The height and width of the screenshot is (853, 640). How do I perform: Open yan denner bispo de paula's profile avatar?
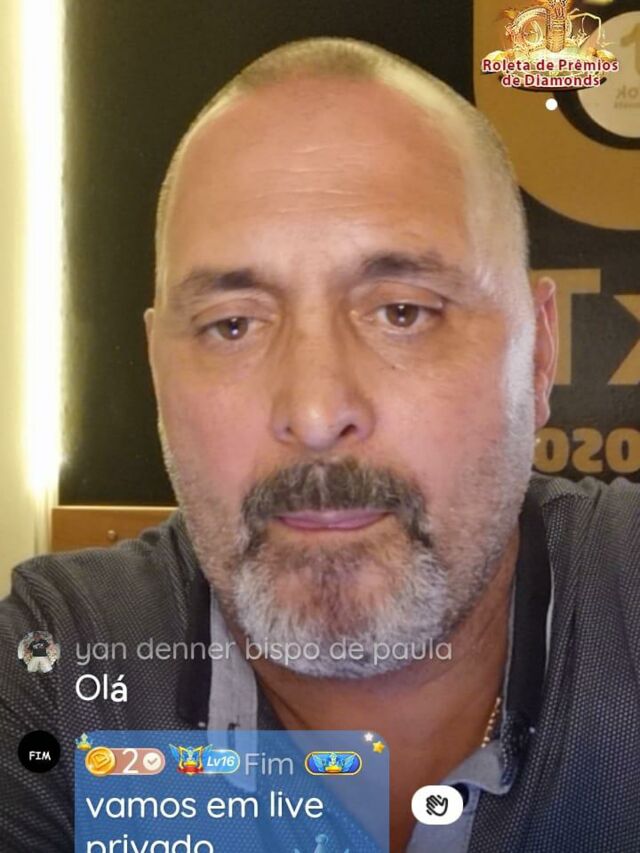tap(38, 652)
